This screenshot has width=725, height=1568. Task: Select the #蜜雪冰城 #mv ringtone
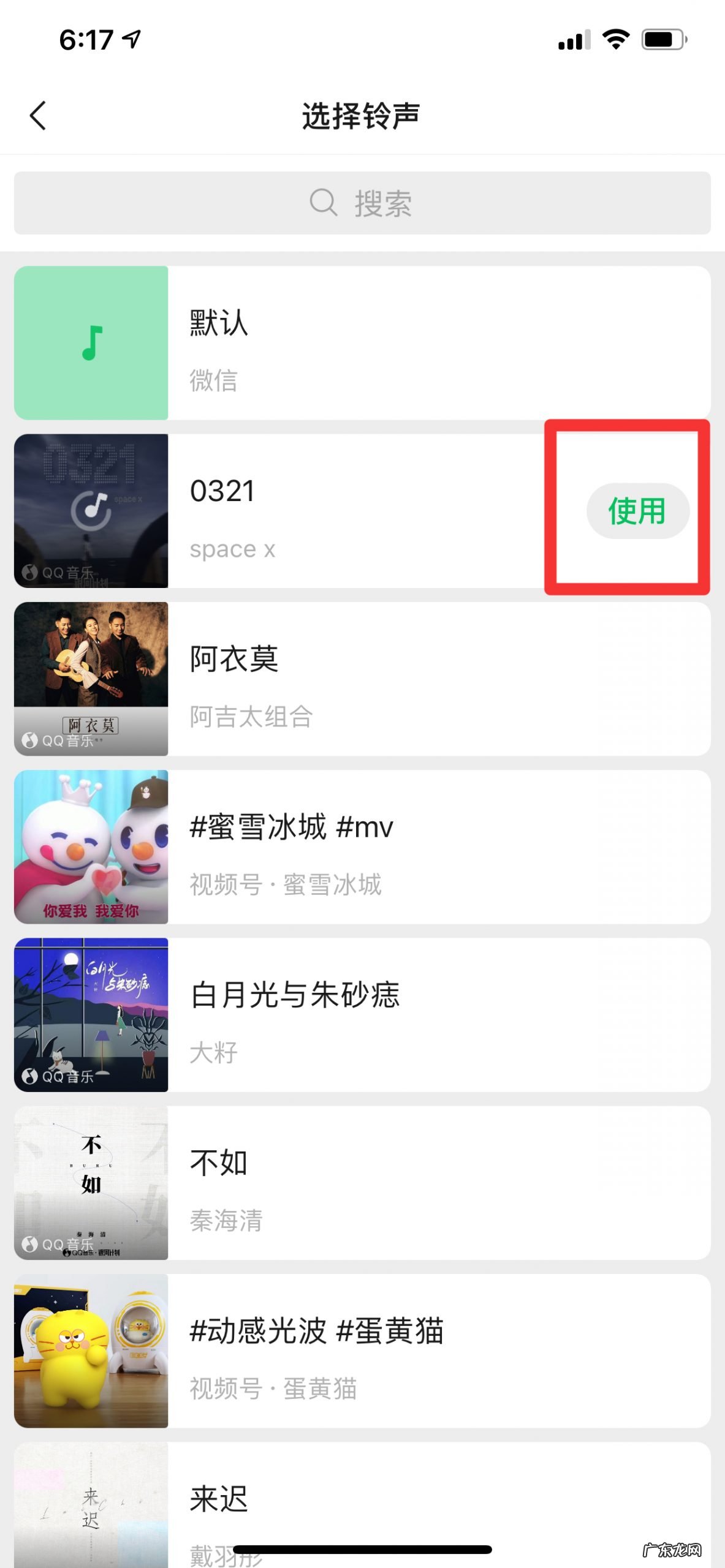[x=362, y=847]
